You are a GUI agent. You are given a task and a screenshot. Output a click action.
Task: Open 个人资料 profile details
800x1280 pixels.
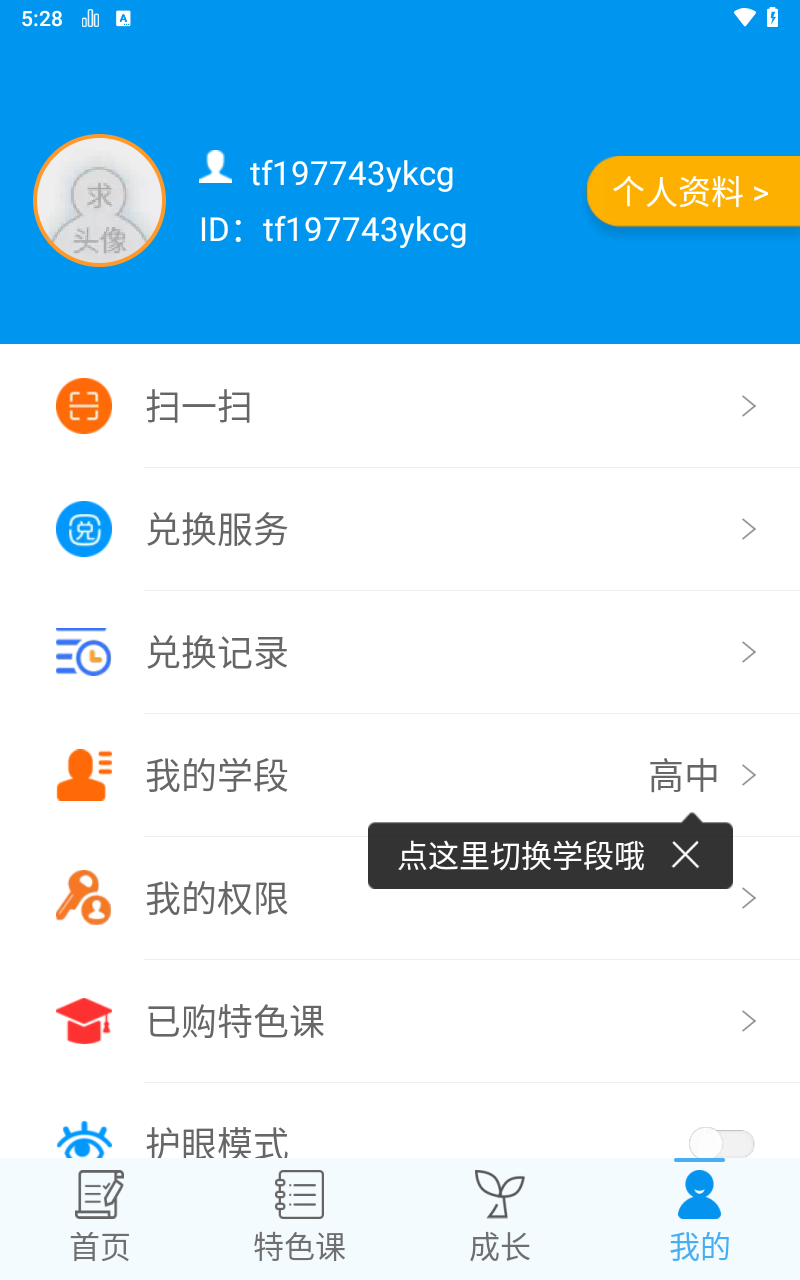tap(692, 191)
